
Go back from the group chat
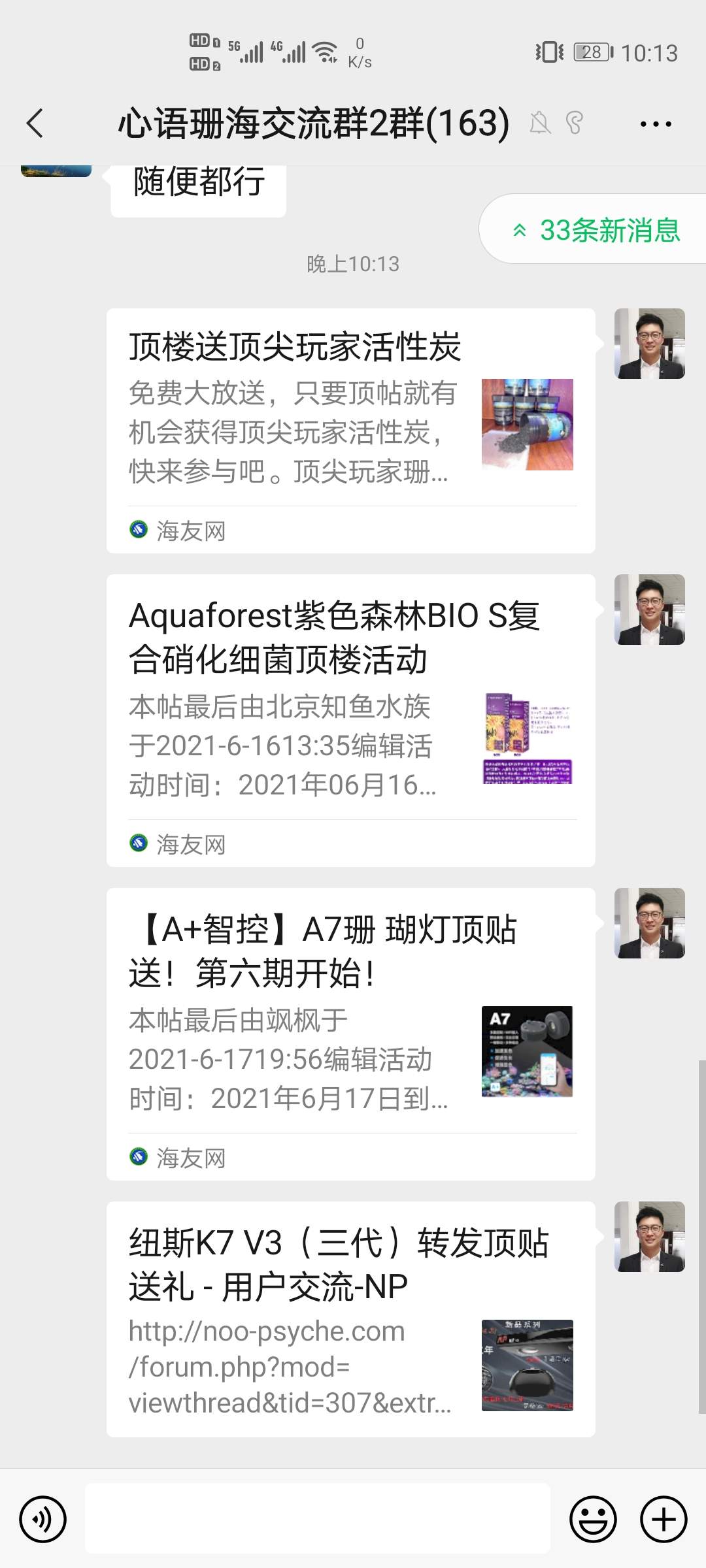coord(35,123)
